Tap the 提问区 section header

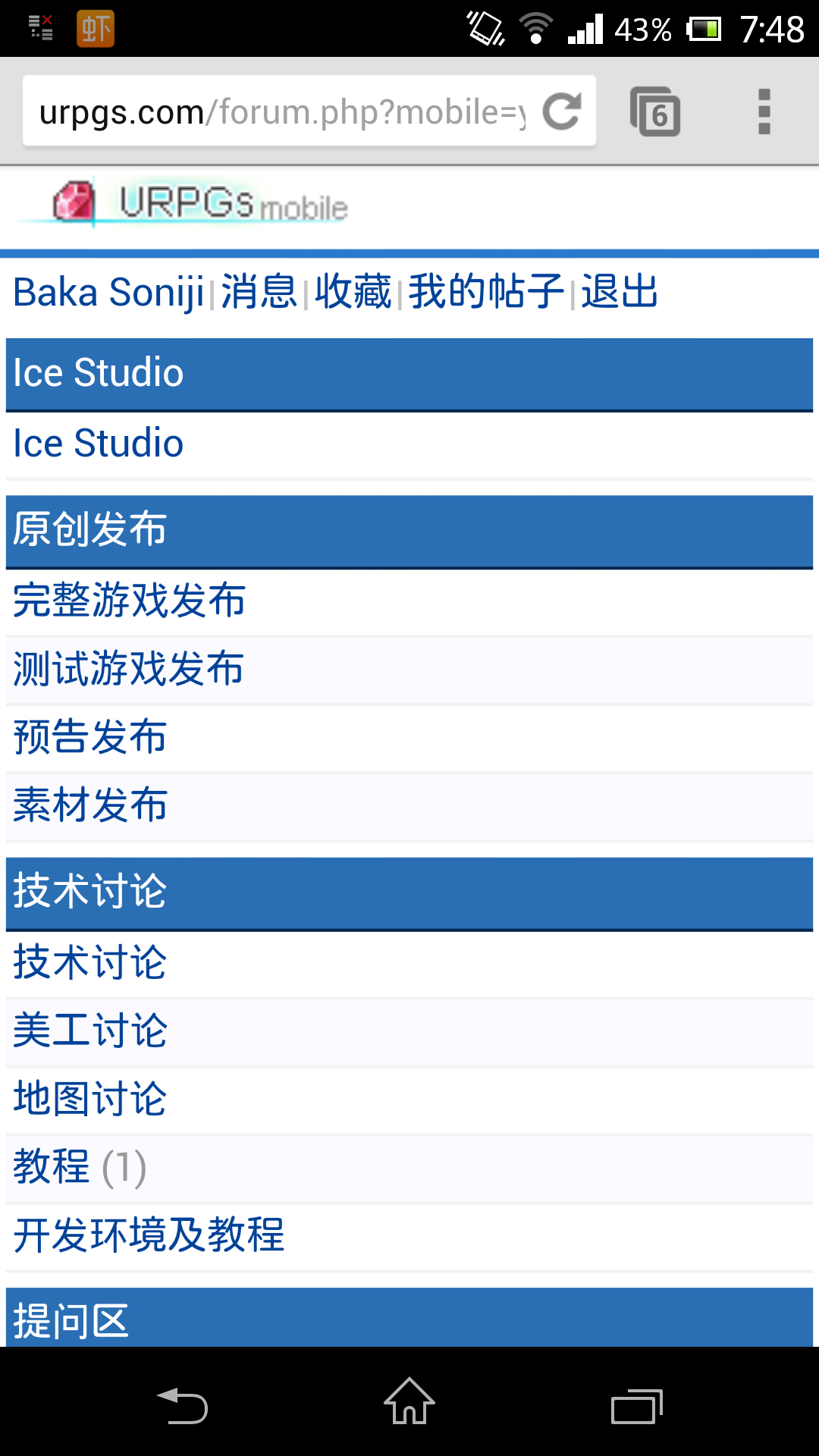pos(71,1319)
